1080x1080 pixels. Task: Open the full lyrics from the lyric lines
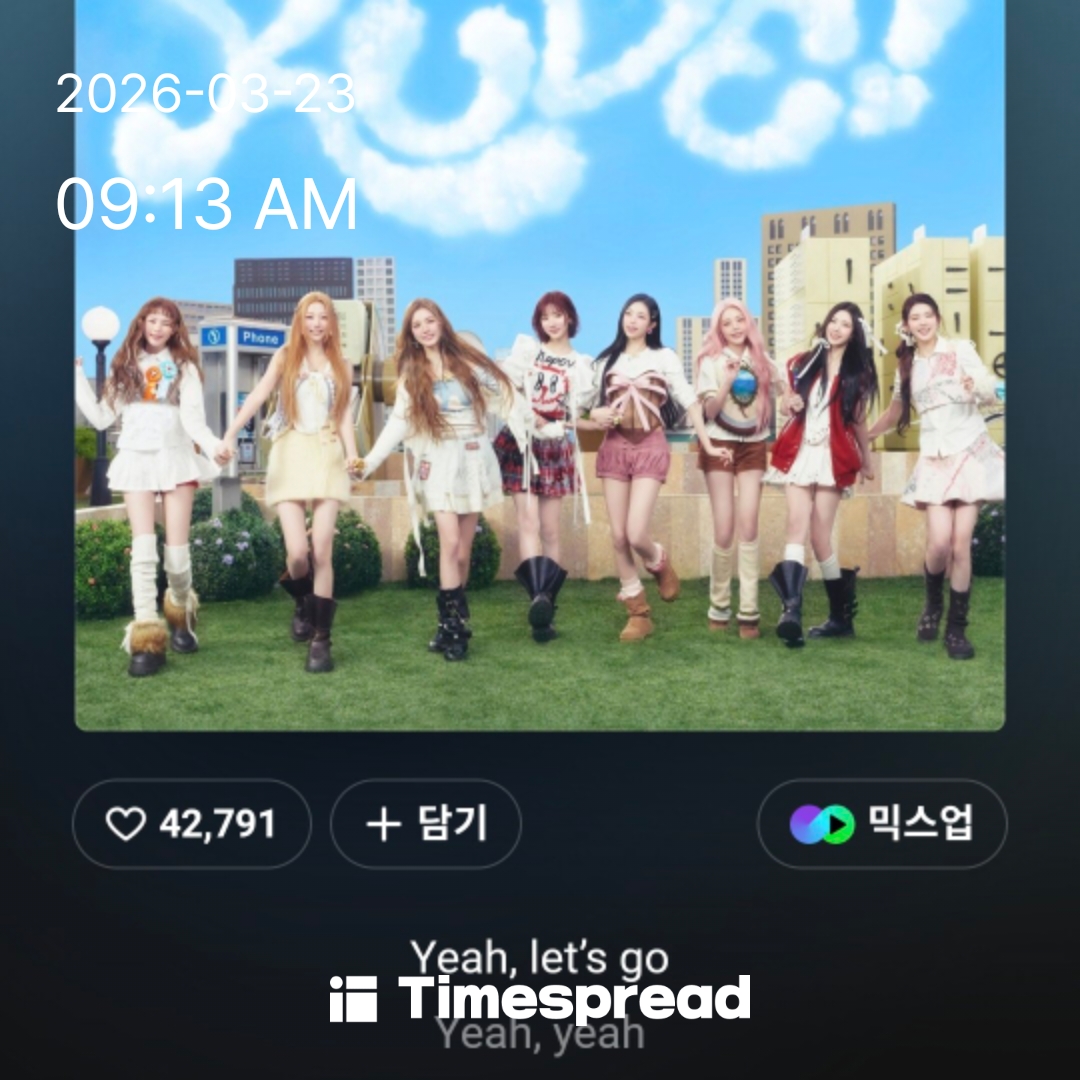pyautogui.click(x=540, y=958)
